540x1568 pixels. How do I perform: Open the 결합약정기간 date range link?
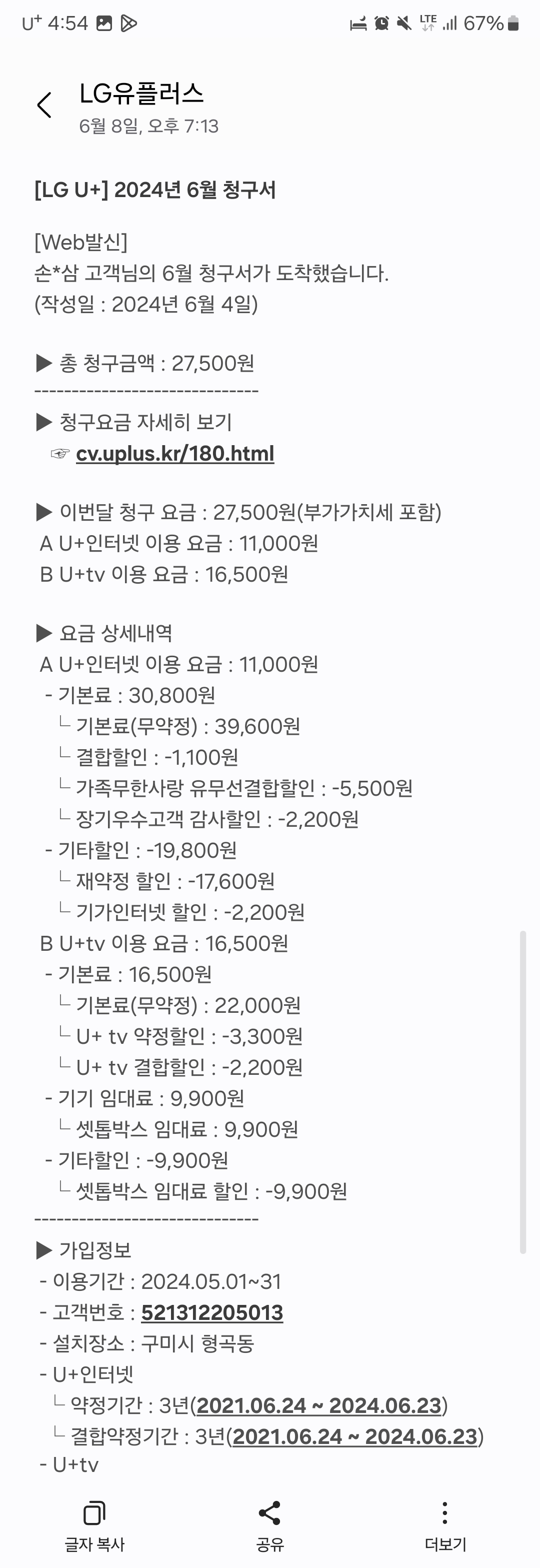354,1436
